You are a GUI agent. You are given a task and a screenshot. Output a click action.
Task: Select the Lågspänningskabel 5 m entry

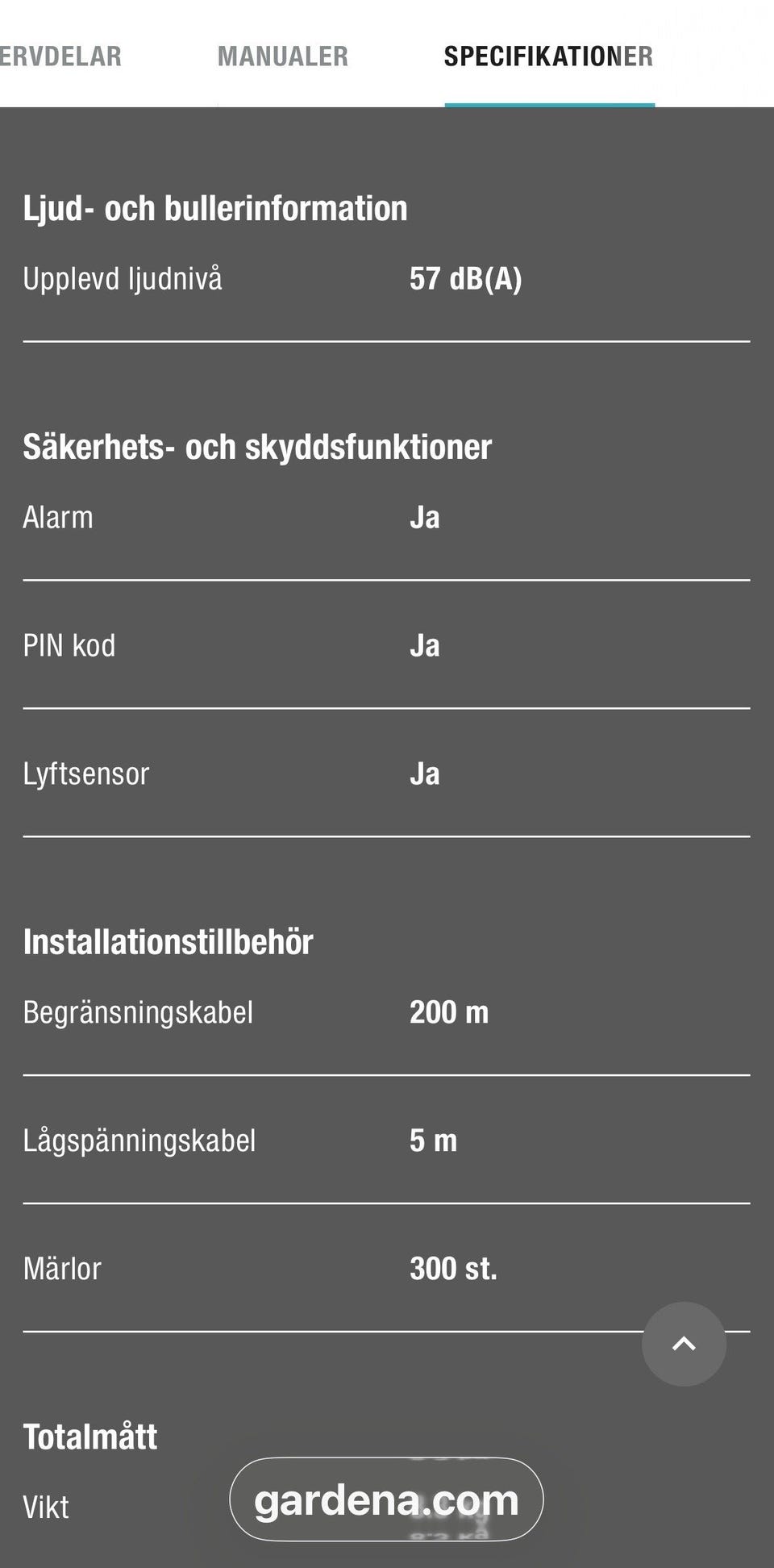(x=433, y=1141)
